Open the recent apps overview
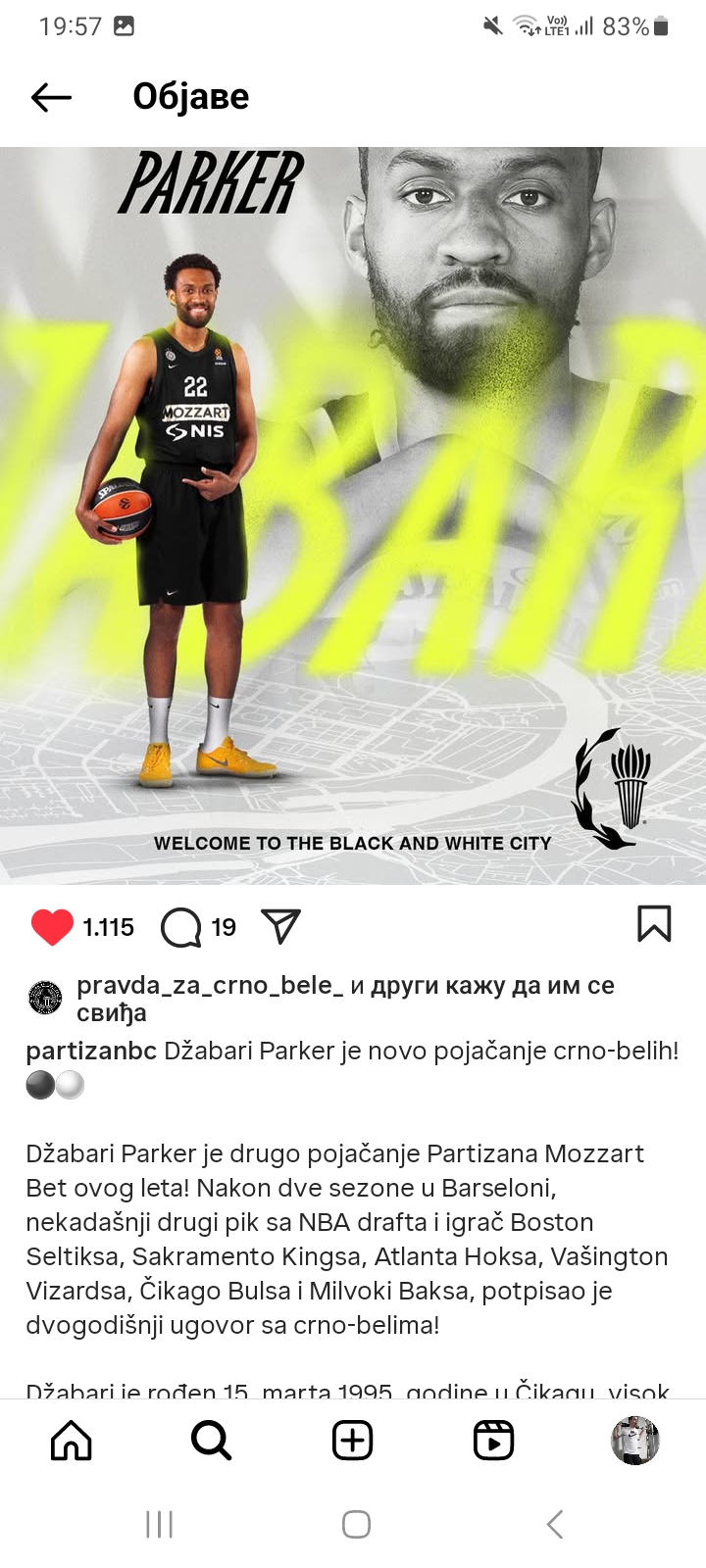 [159, 1524]
